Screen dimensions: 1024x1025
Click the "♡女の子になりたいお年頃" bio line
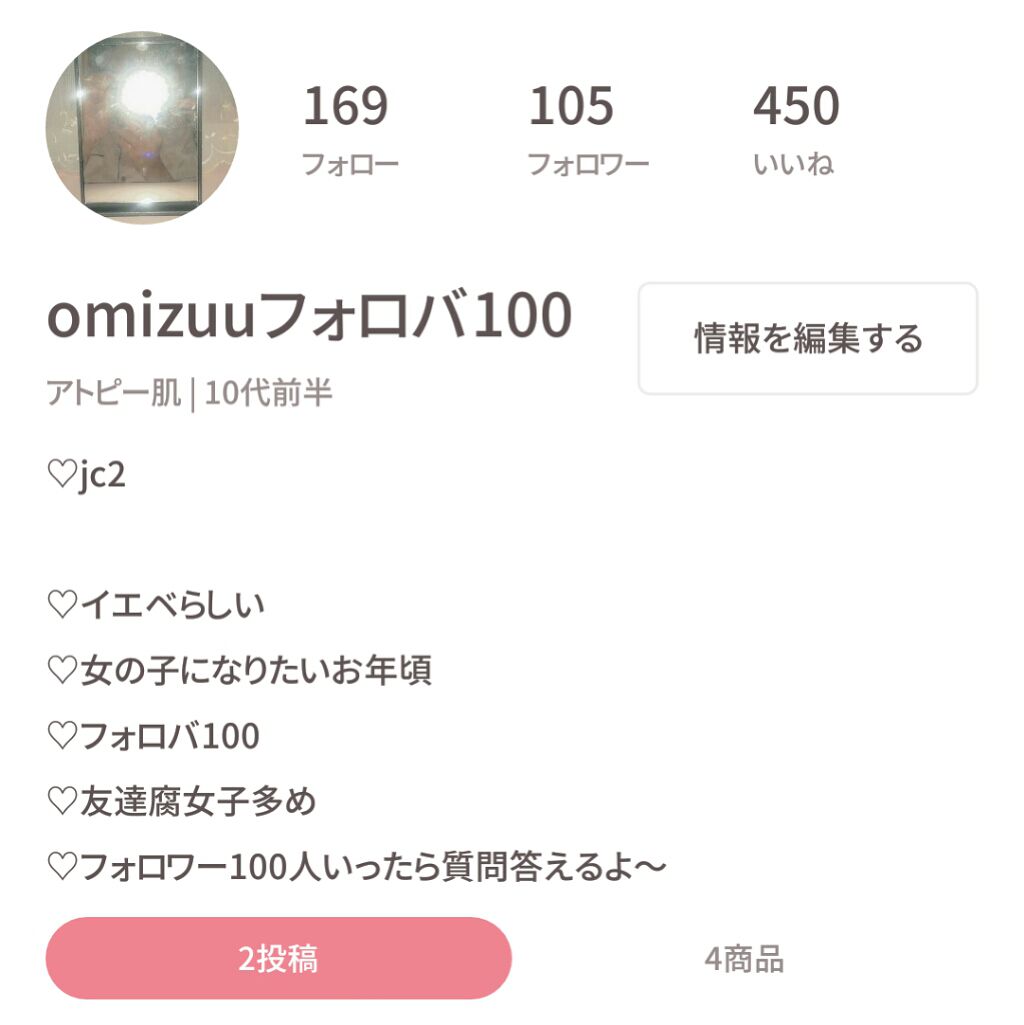click(245, 668)
